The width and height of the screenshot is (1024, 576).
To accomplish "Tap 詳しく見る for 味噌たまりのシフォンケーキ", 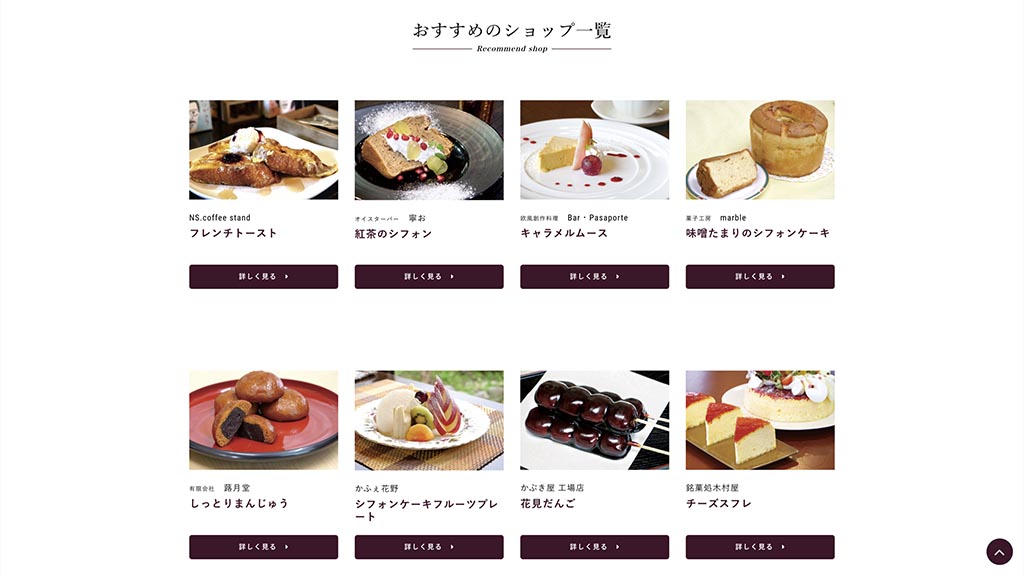I will point(760,277).
